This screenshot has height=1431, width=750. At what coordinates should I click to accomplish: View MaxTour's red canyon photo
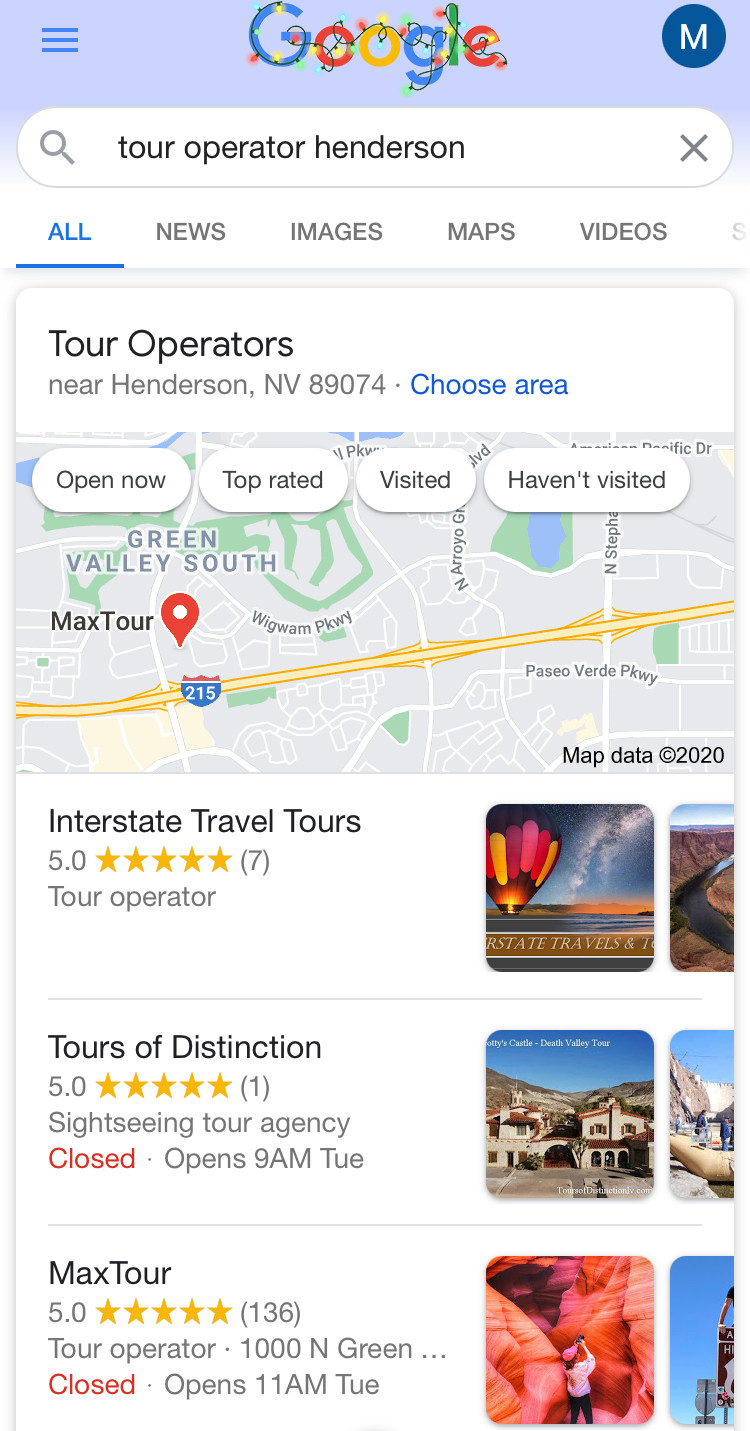point(569,1339)
